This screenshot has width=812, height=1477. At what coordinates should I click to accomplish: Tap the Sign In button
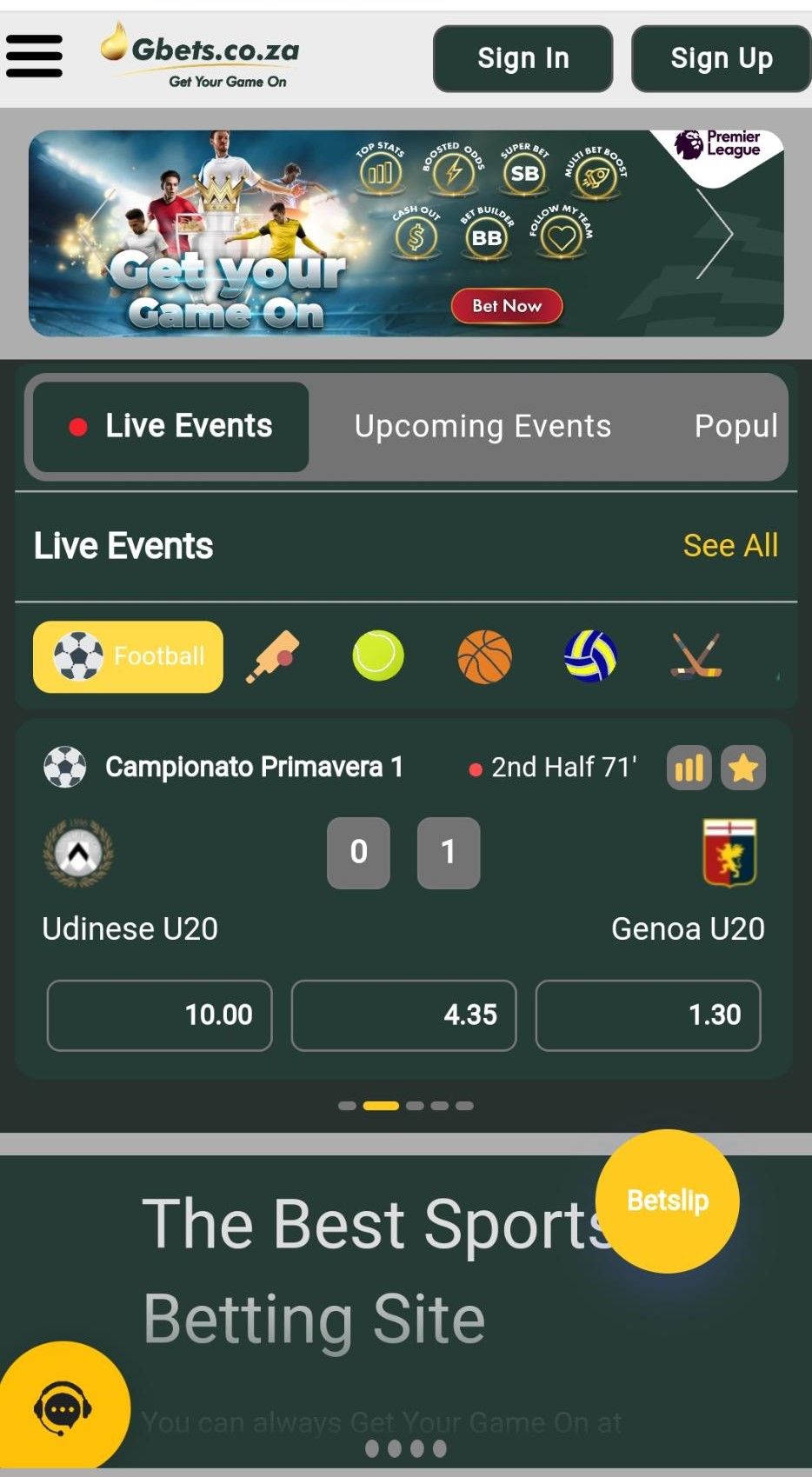pos(522,58)
